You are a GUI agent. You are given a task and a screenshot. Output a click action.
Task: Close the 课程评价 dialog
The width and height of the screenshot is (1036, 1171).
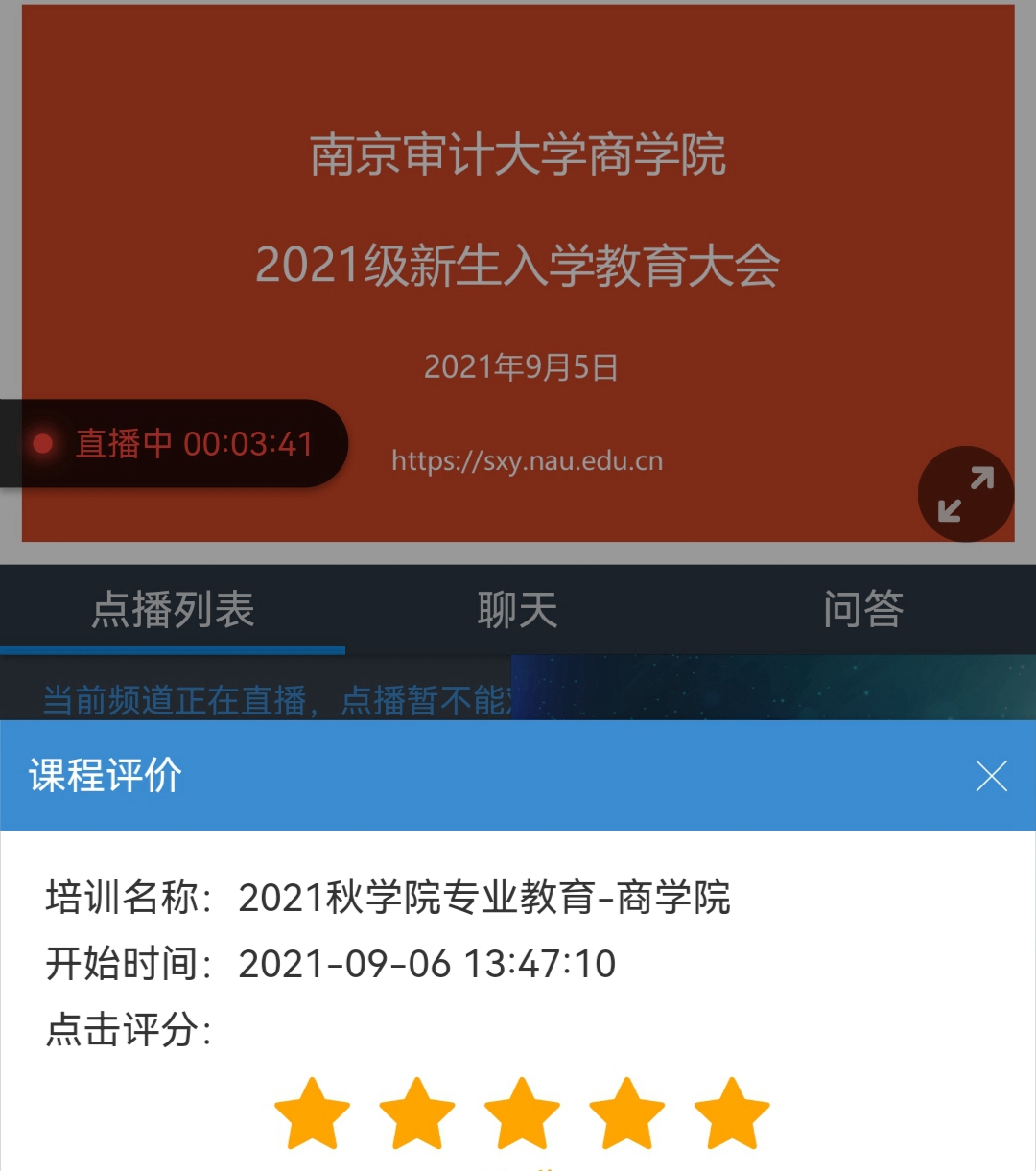pos(991,775)
